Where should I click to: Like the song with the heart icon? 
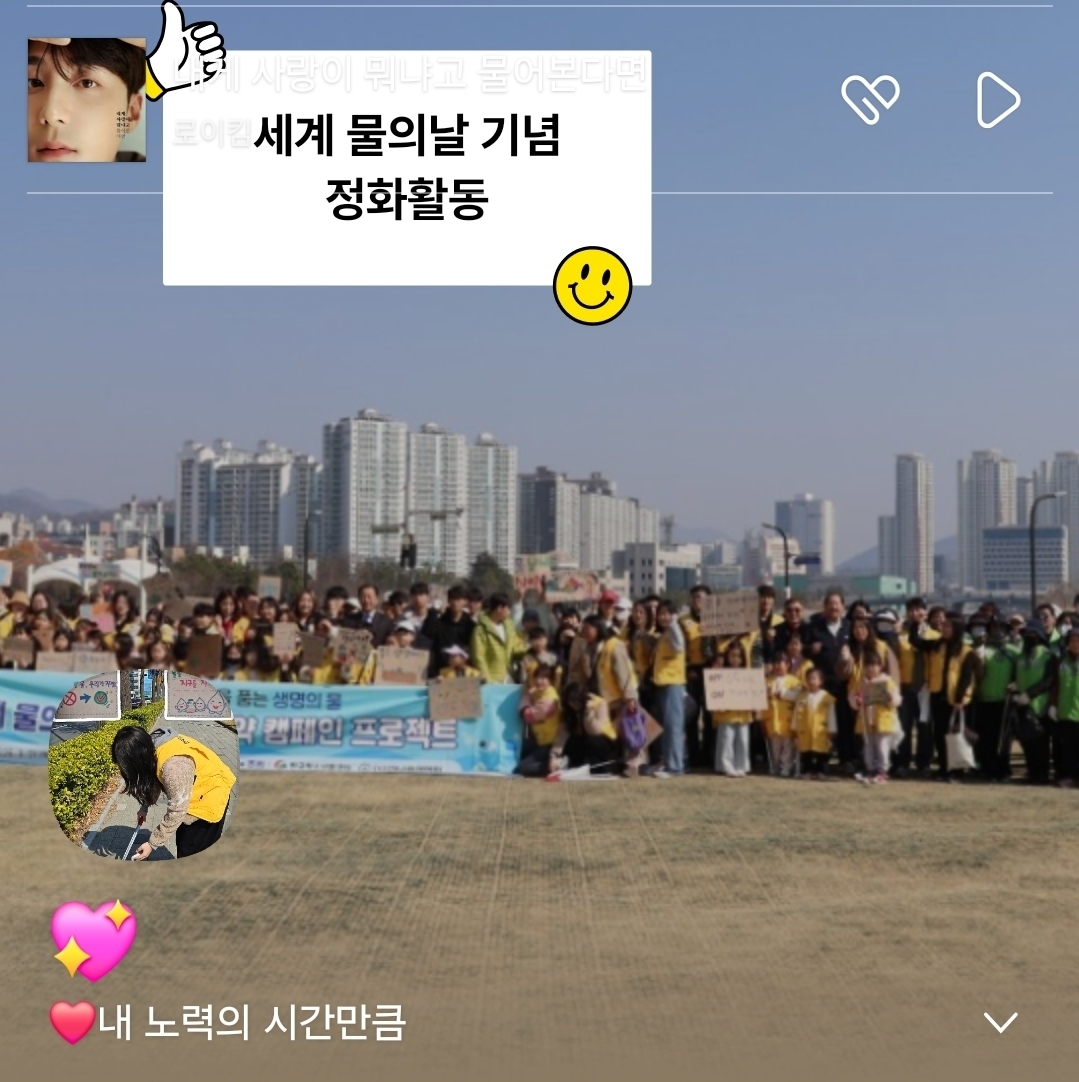coord(870,100)
